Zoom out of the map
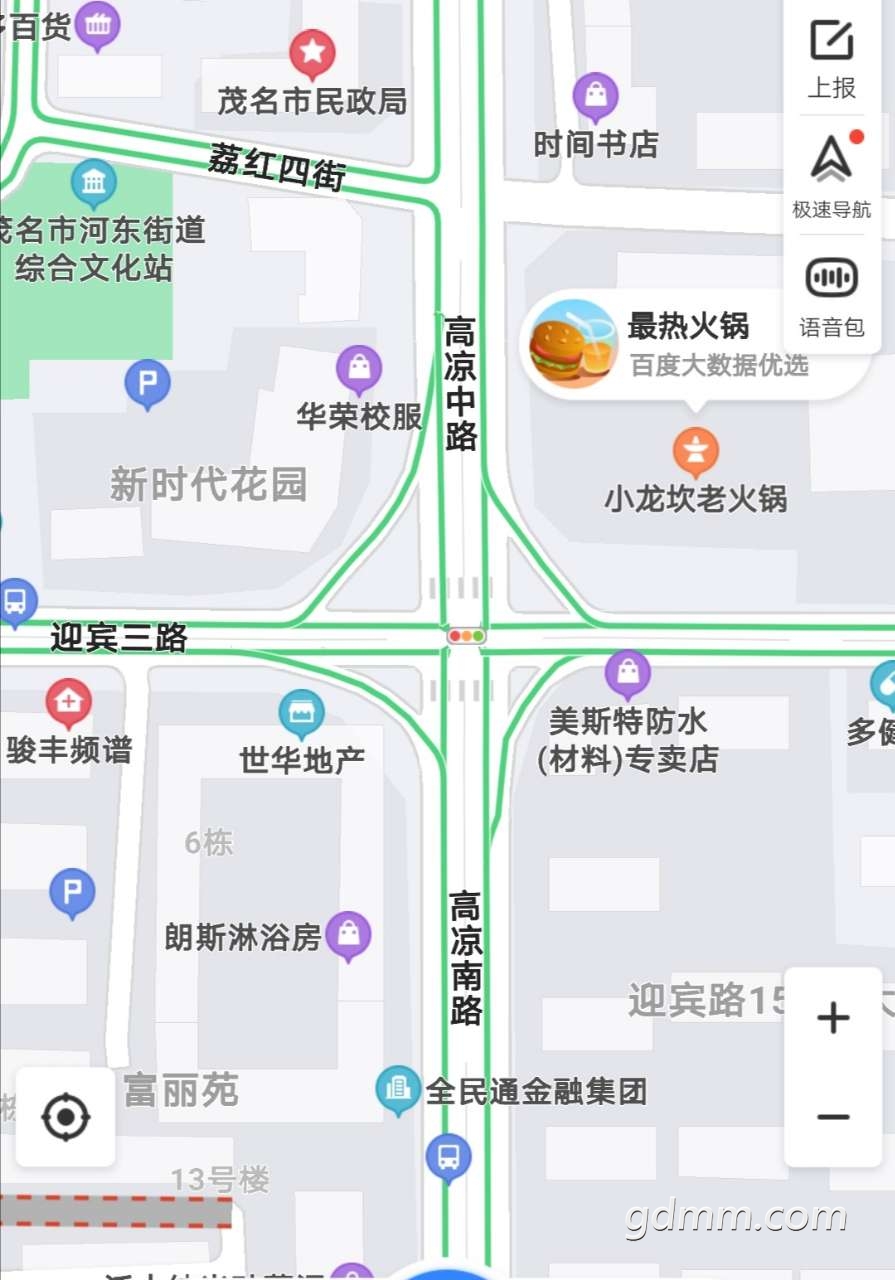The image size is (895, 1280). [x=833, y=1116]
